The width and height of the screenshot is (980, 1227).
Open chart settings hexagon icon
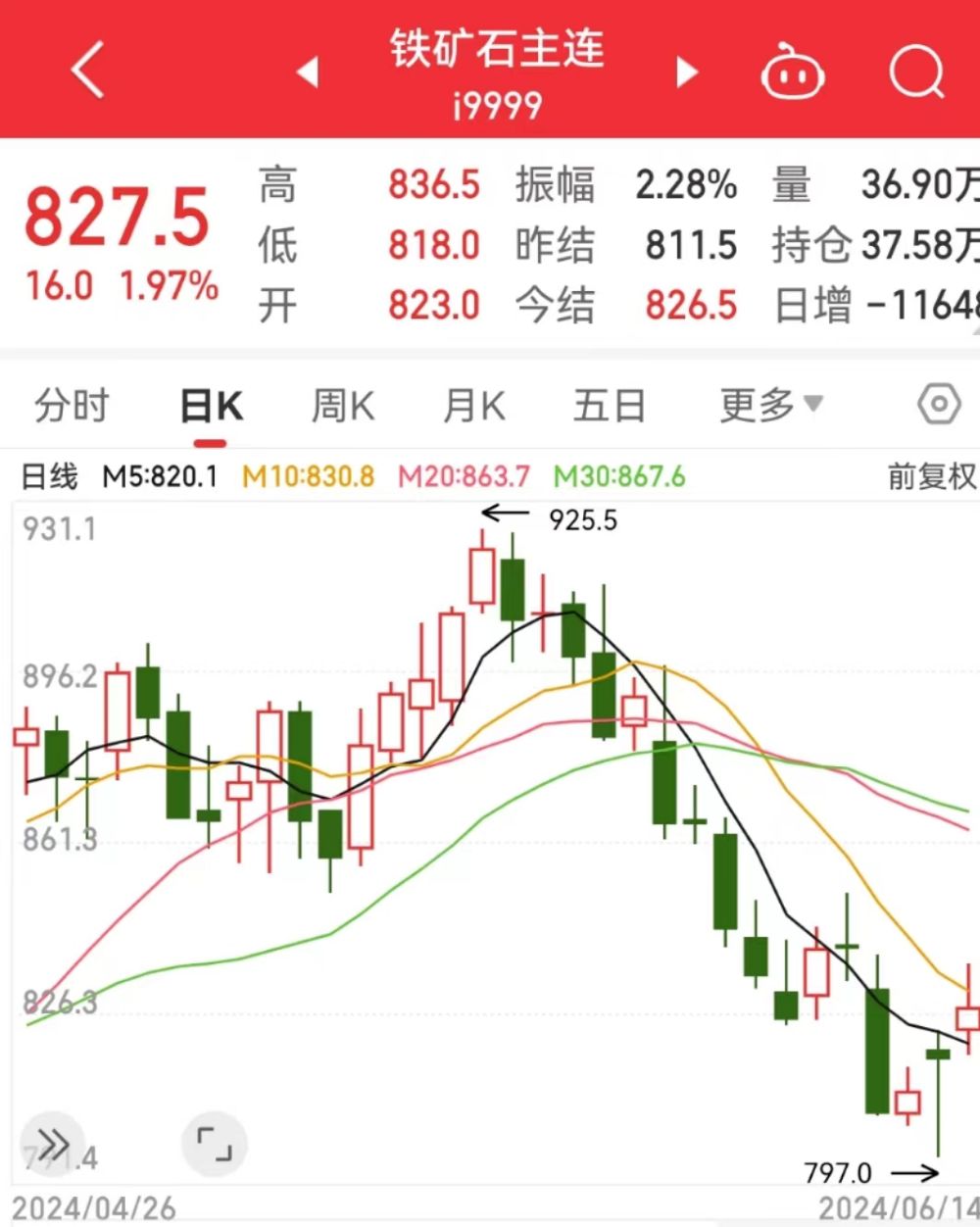click(939, 404)
